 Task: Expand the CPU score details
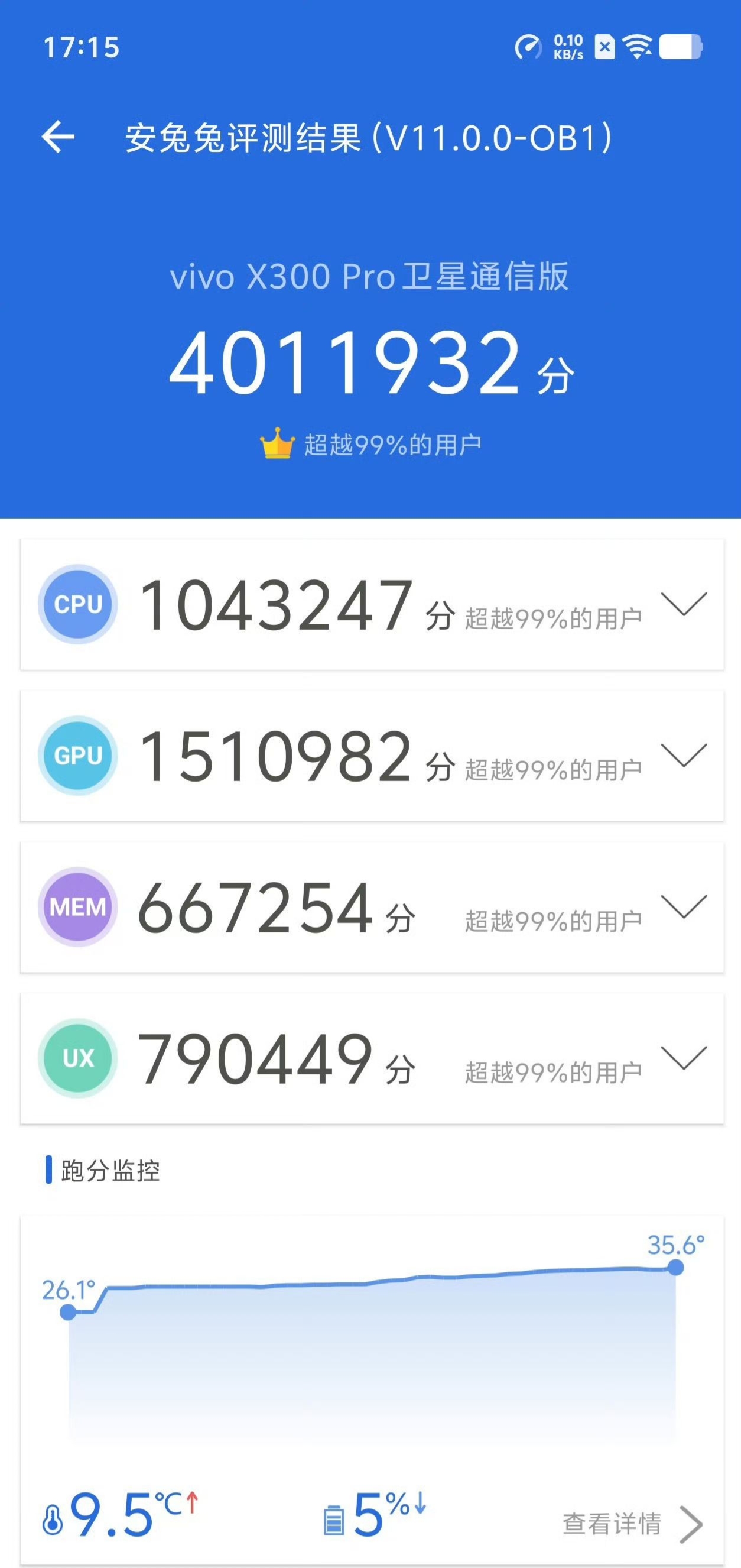tap(684, 604)
